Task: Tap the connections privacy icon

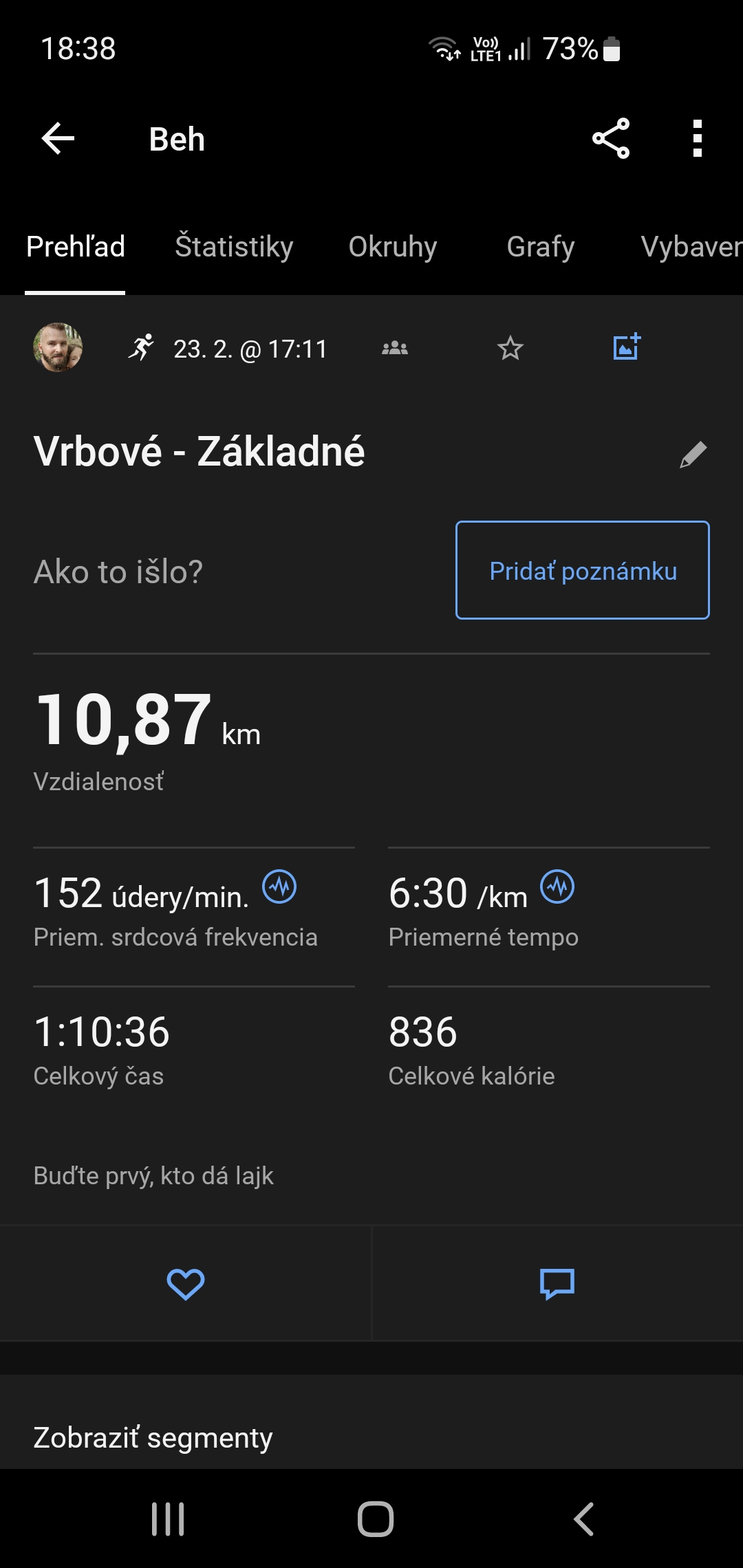Action: click(x=395, y=348)
